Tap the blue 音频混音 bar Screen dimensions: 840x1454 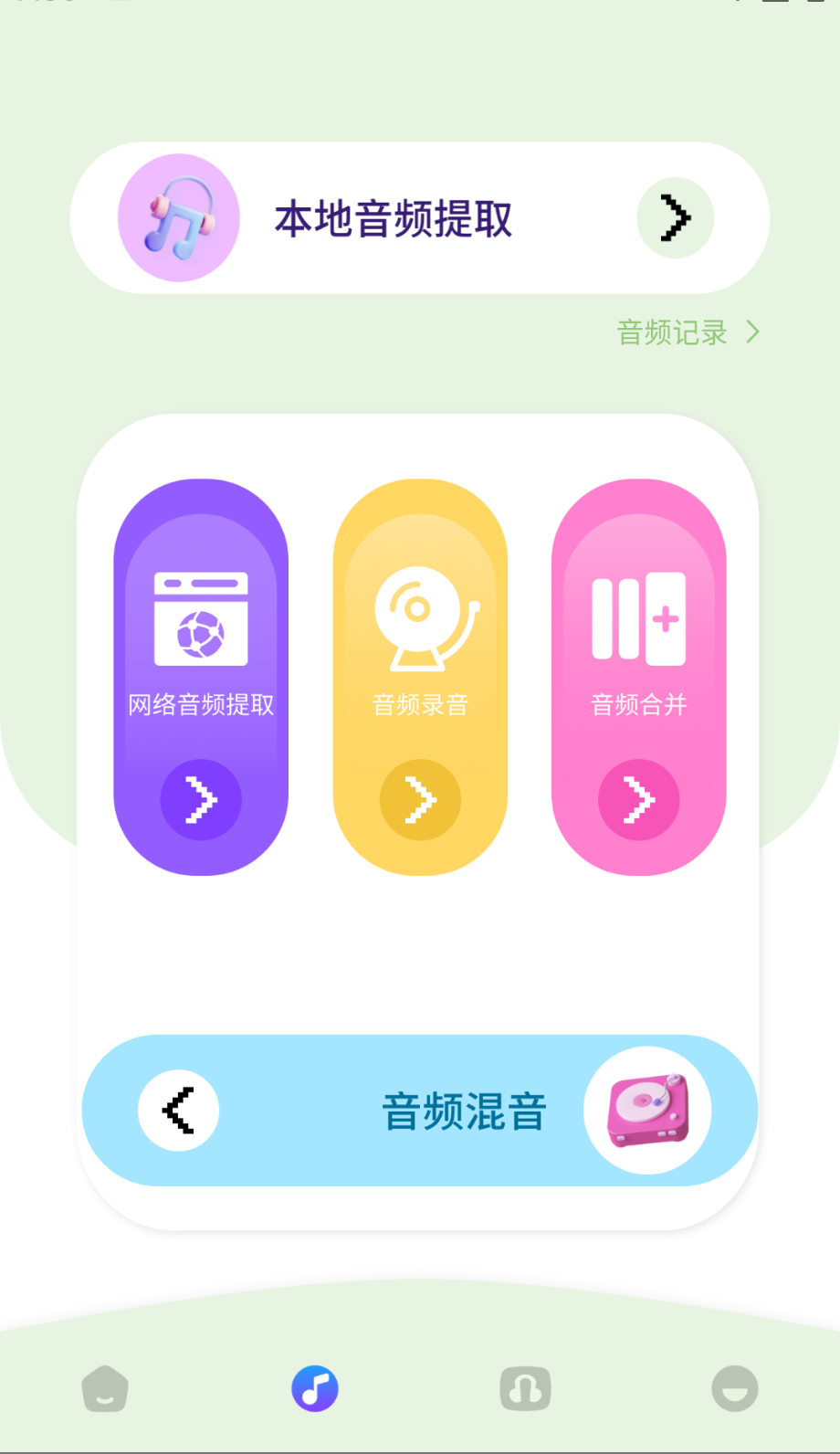click(x=419, y=1110)
